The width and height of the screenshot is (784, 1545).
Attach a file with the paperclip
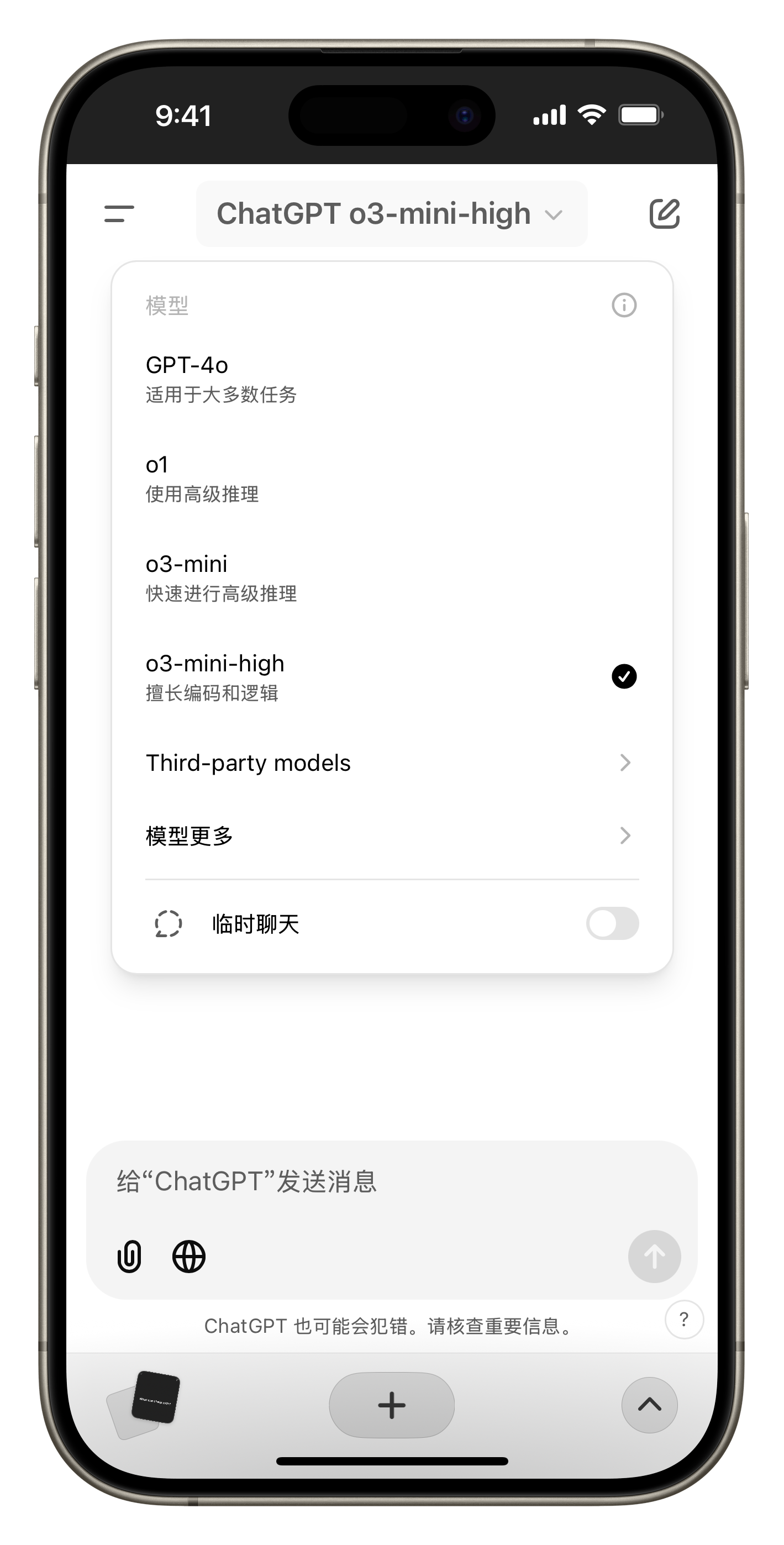click(129, 1257)
